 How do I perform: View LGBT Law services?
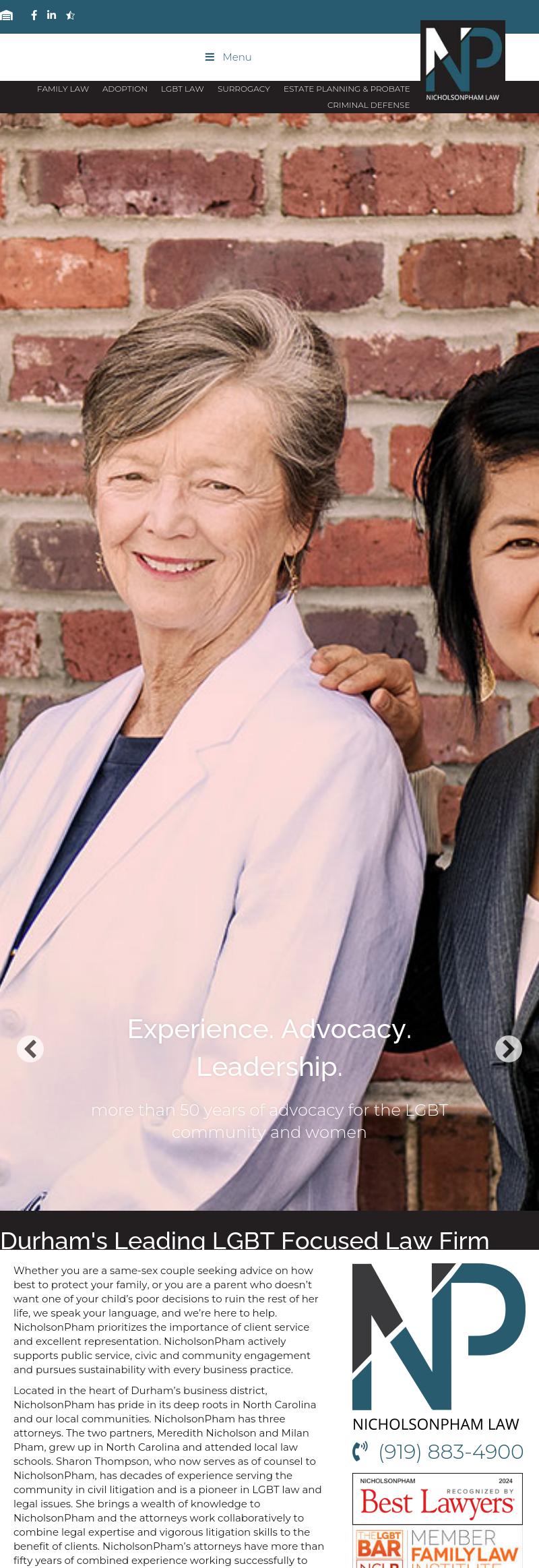coord(182,89)
